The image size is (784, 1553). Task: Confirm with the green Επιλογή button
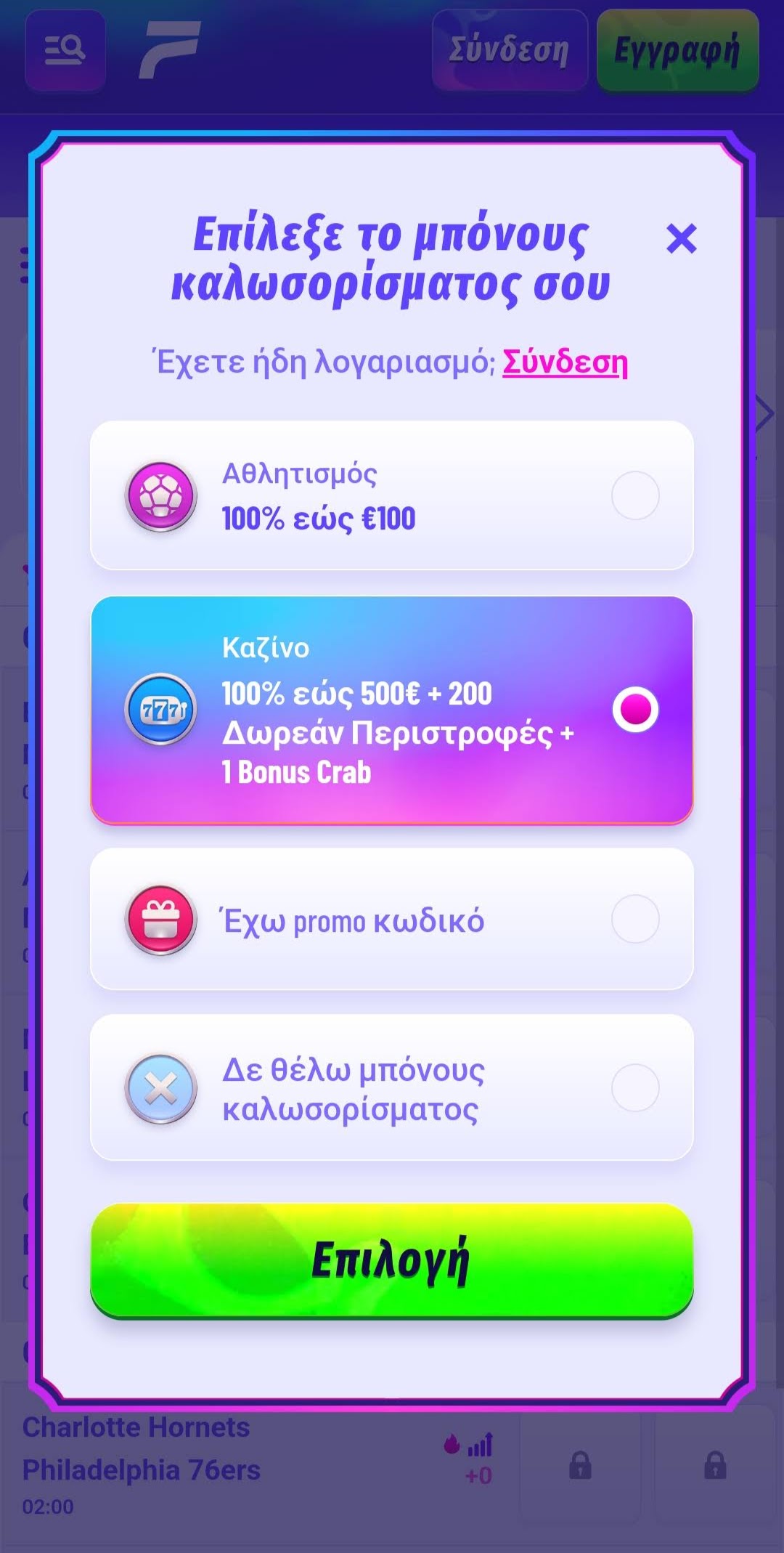[392, 1260]
